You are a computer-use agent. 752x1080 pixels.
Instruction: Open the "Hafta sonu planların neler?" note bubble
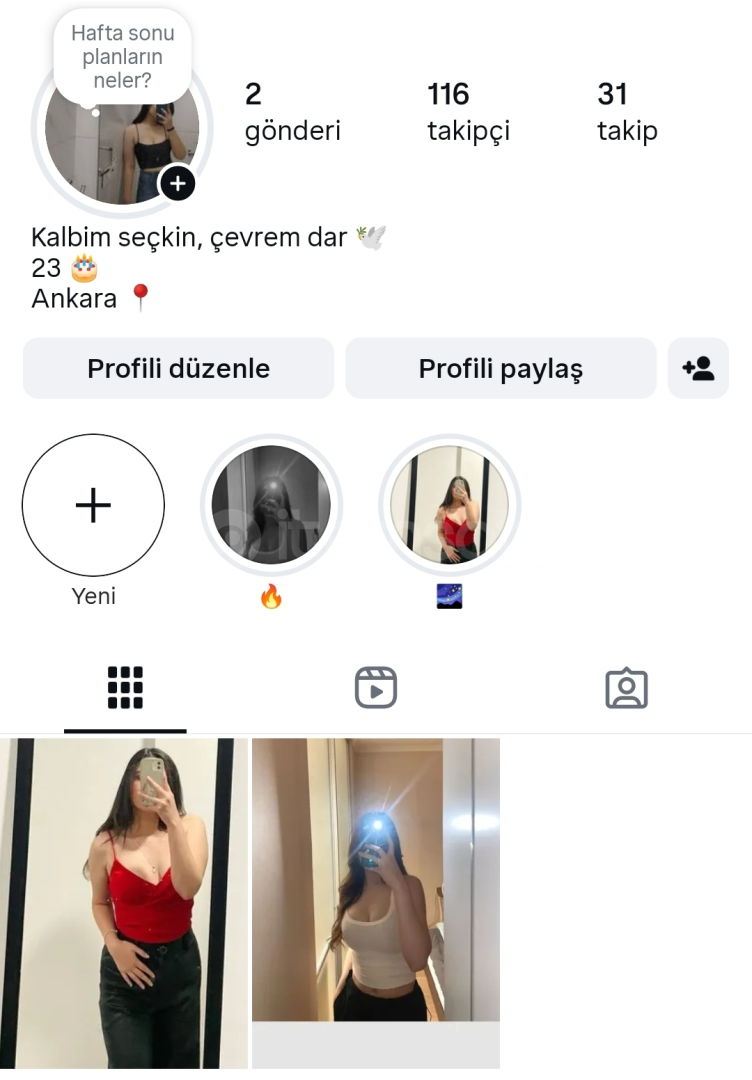(122, 57)
